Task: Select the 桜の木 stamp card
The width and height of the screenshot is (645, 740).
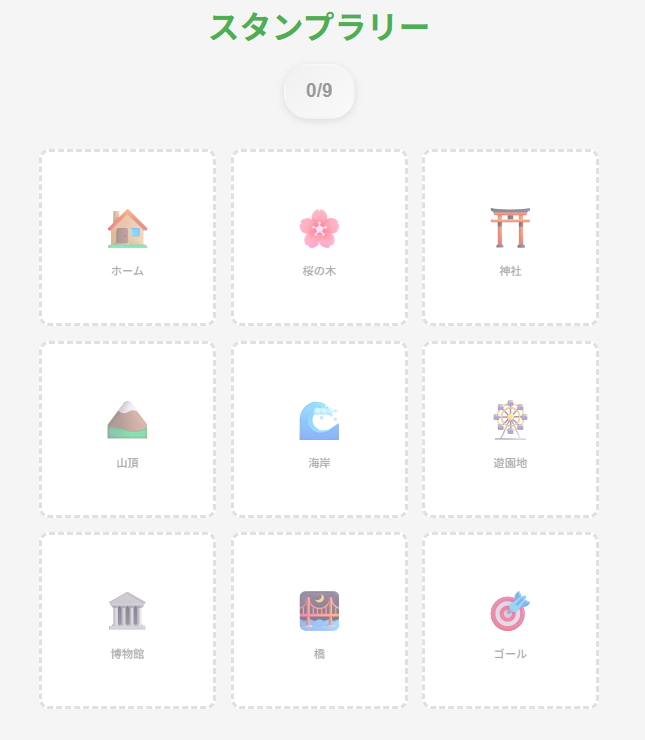Action: pyautogui.click(x=319, y=238)
